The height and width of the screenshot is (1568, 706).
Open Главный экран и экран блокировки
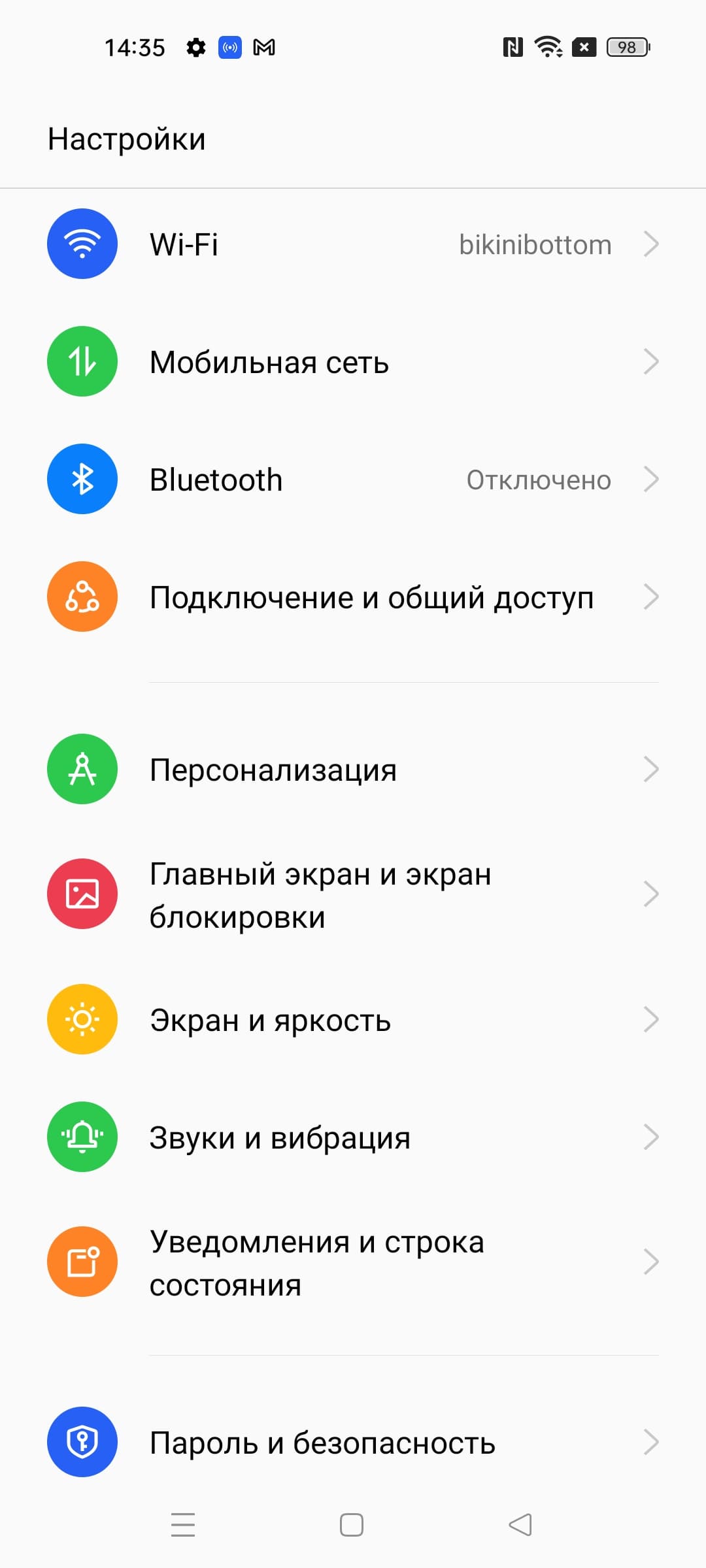(353, 894)
